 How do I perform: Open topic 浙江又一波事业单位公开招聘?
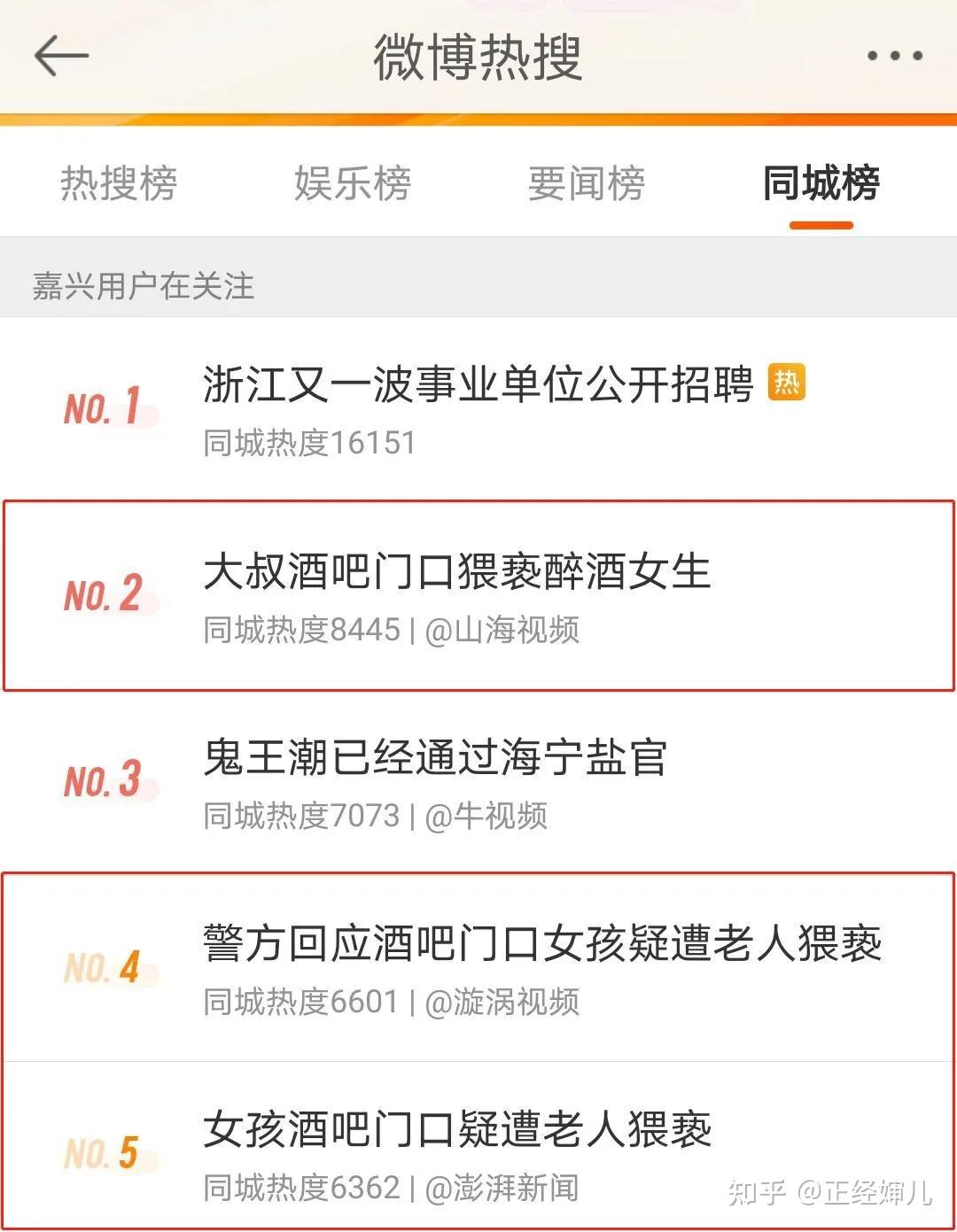point(478,385)
